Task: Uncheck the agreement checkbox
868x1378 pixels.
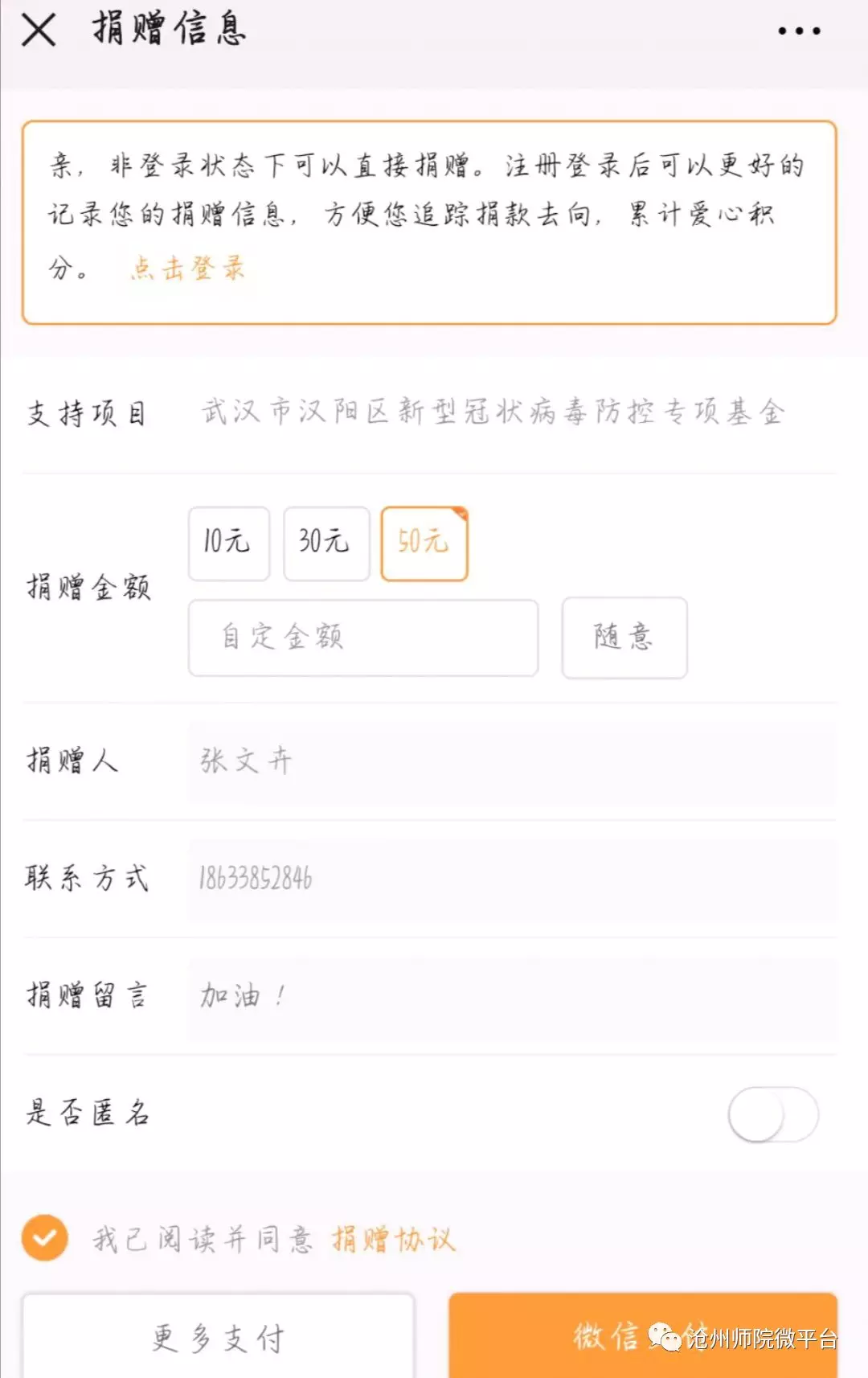Action: tap(45, 1237)
